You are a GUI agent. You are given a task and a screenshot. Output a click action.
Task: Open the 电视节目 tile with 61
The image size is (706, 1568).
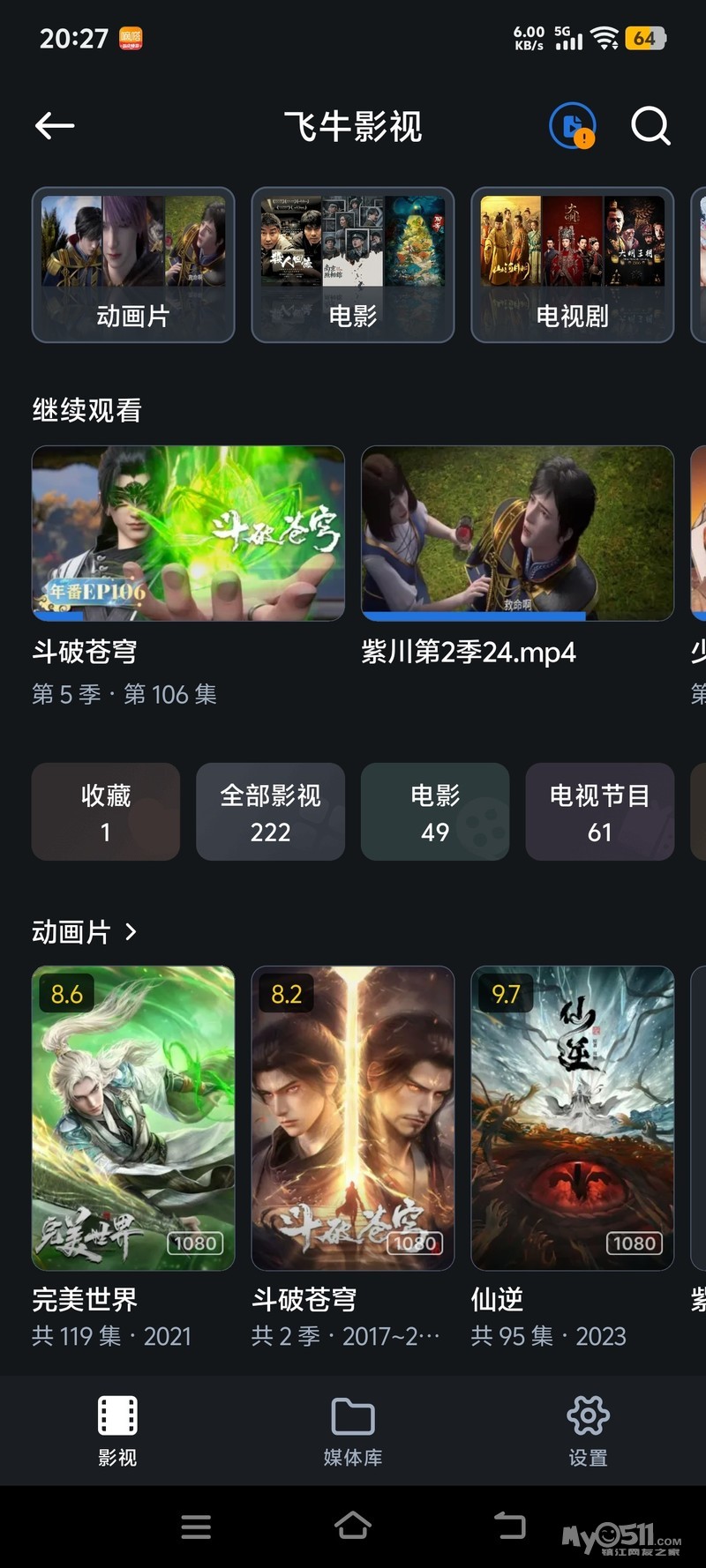point(600,811)
